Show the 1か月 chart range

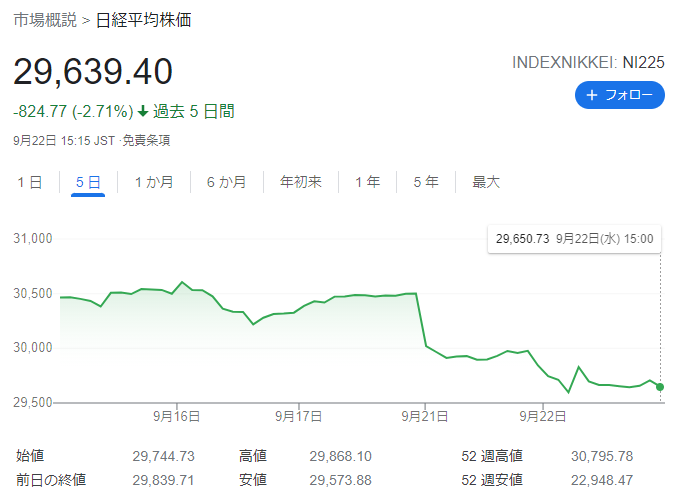(154, 182)
